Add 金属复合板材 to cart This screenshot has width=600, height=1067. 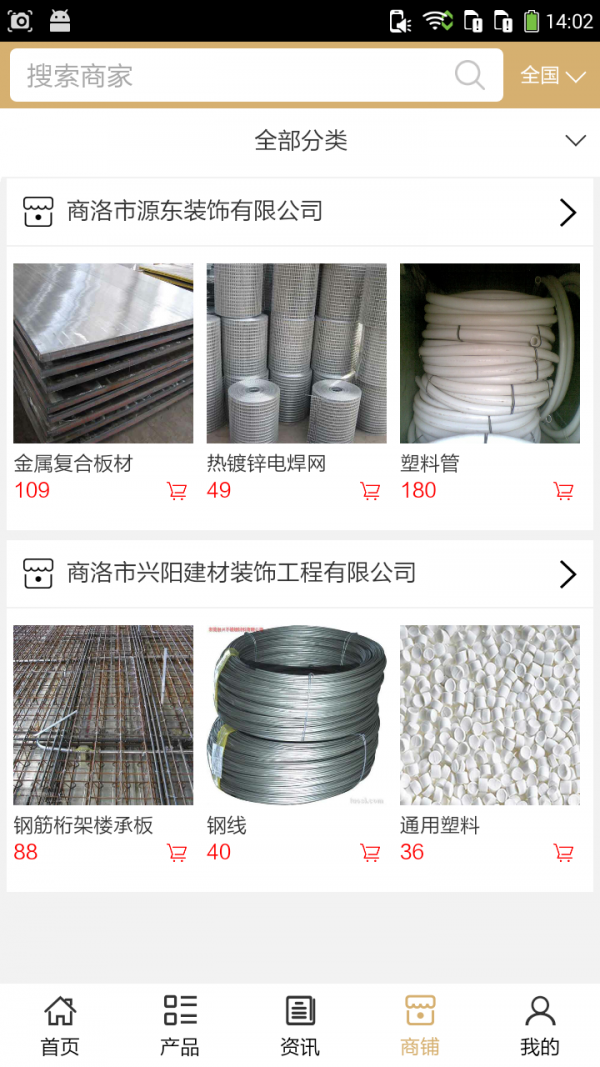click(177, 491)
